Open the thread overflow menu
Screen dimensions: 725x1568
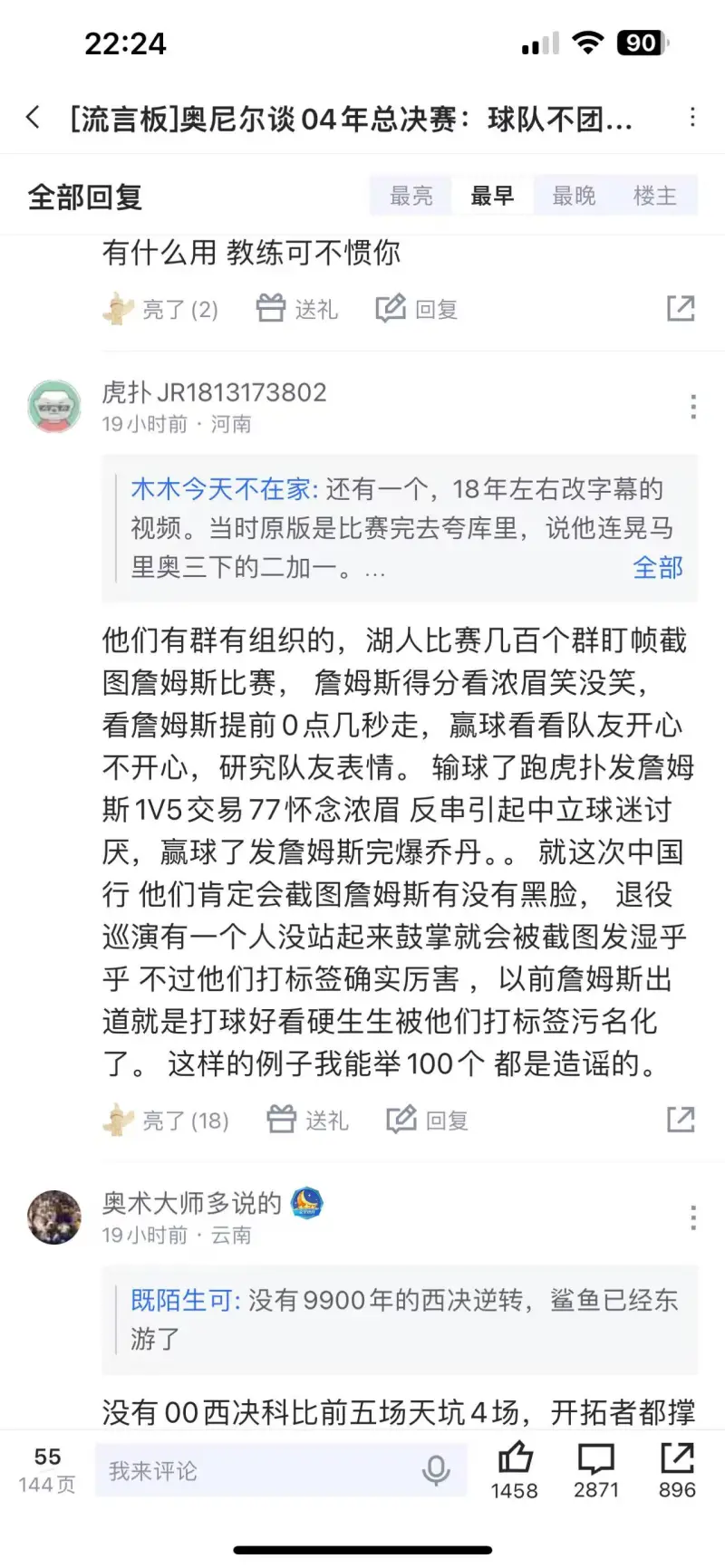692,118
